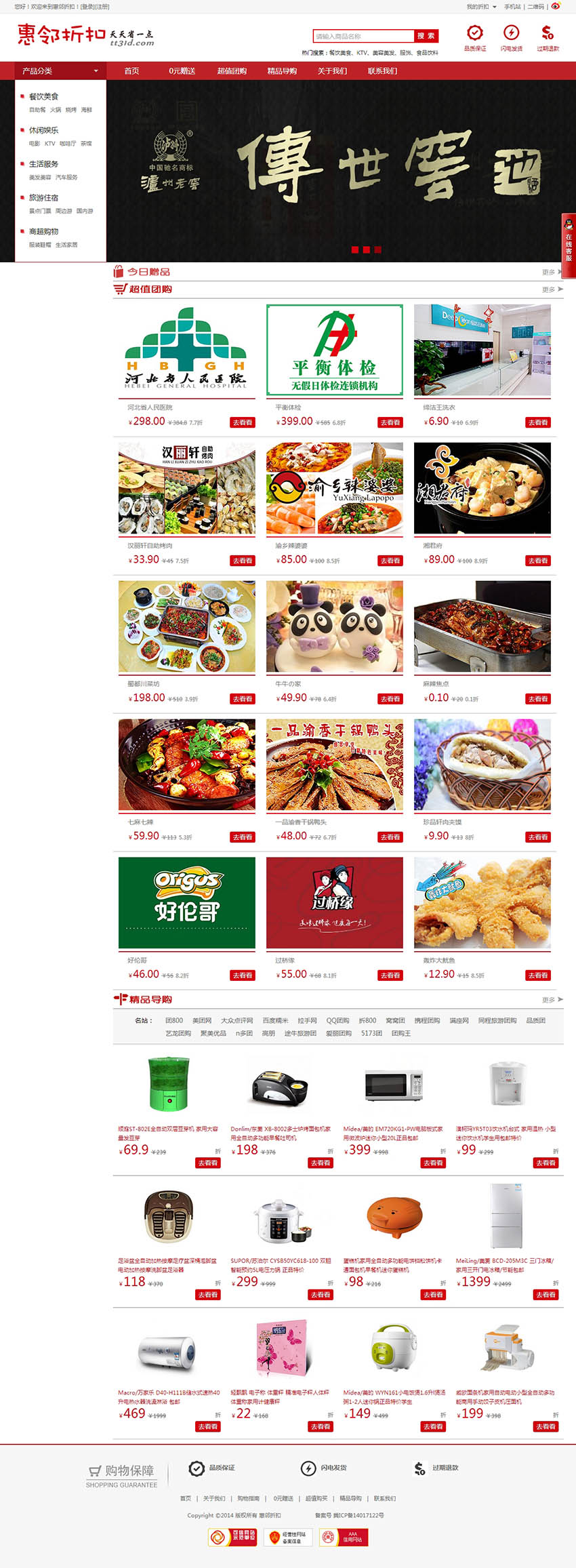Screen dimensions: 576x1568
Task: Open the 美团网 site link
Action: pos(202,1020)
